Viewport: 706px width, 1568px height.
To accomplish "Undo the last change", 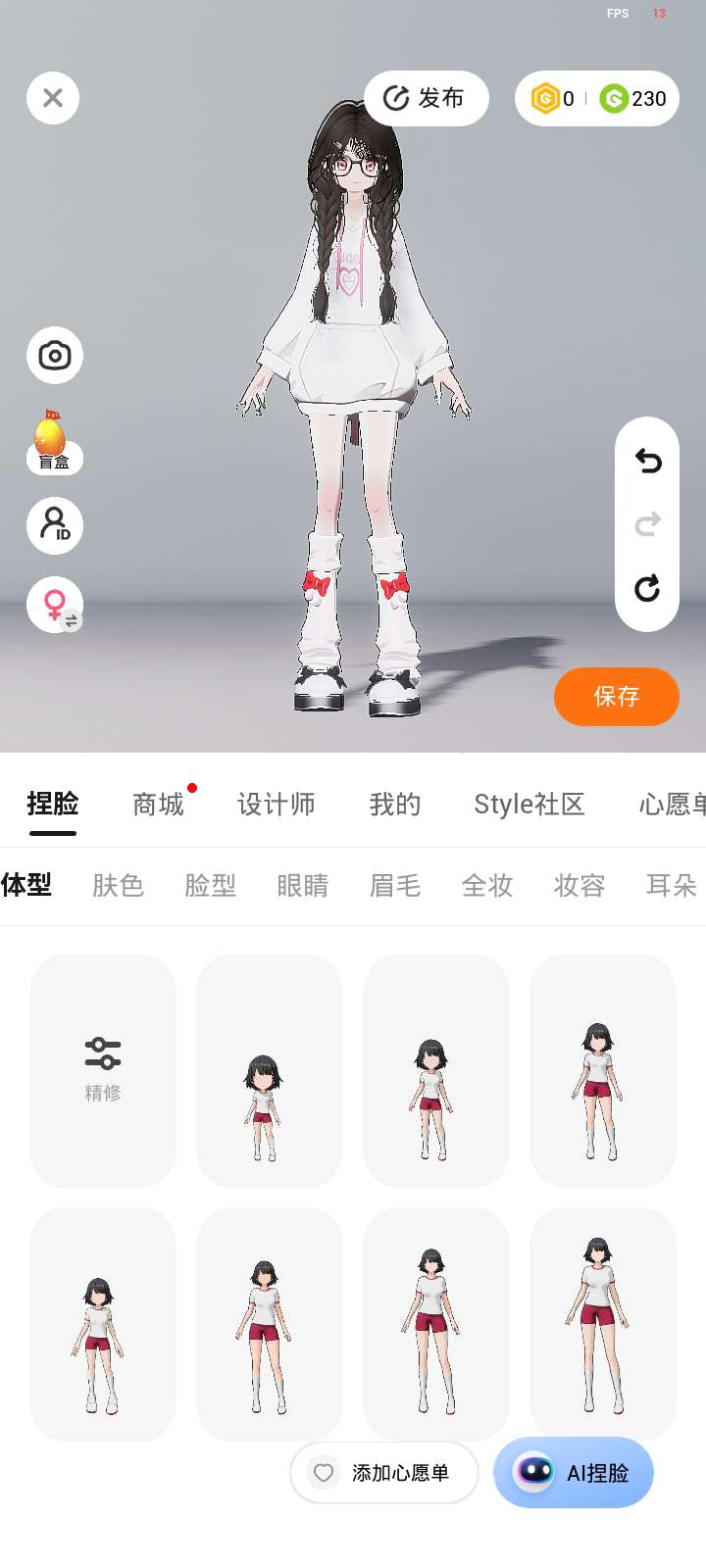I will point(647,461).
